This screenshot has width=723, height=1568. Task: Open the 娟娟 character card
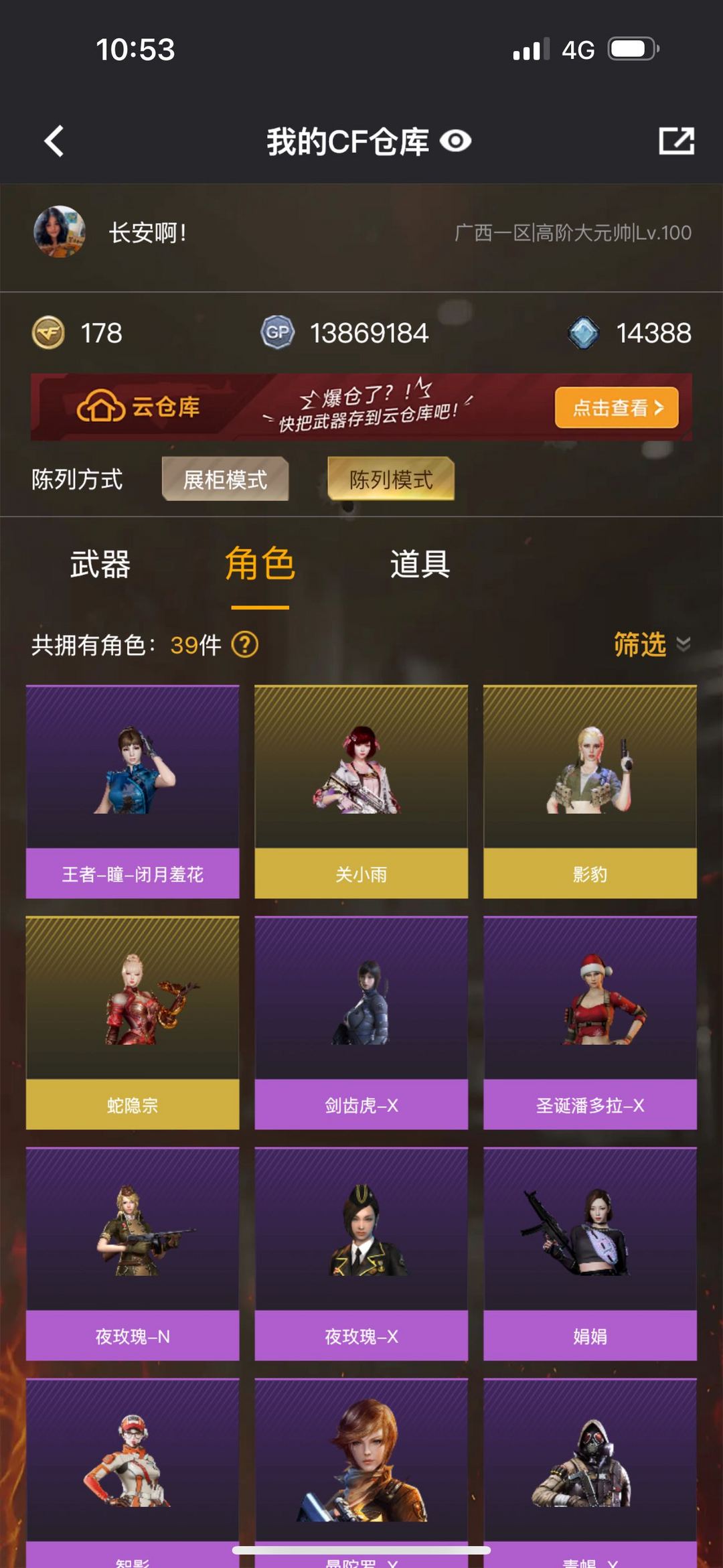tap(590, 1253)
